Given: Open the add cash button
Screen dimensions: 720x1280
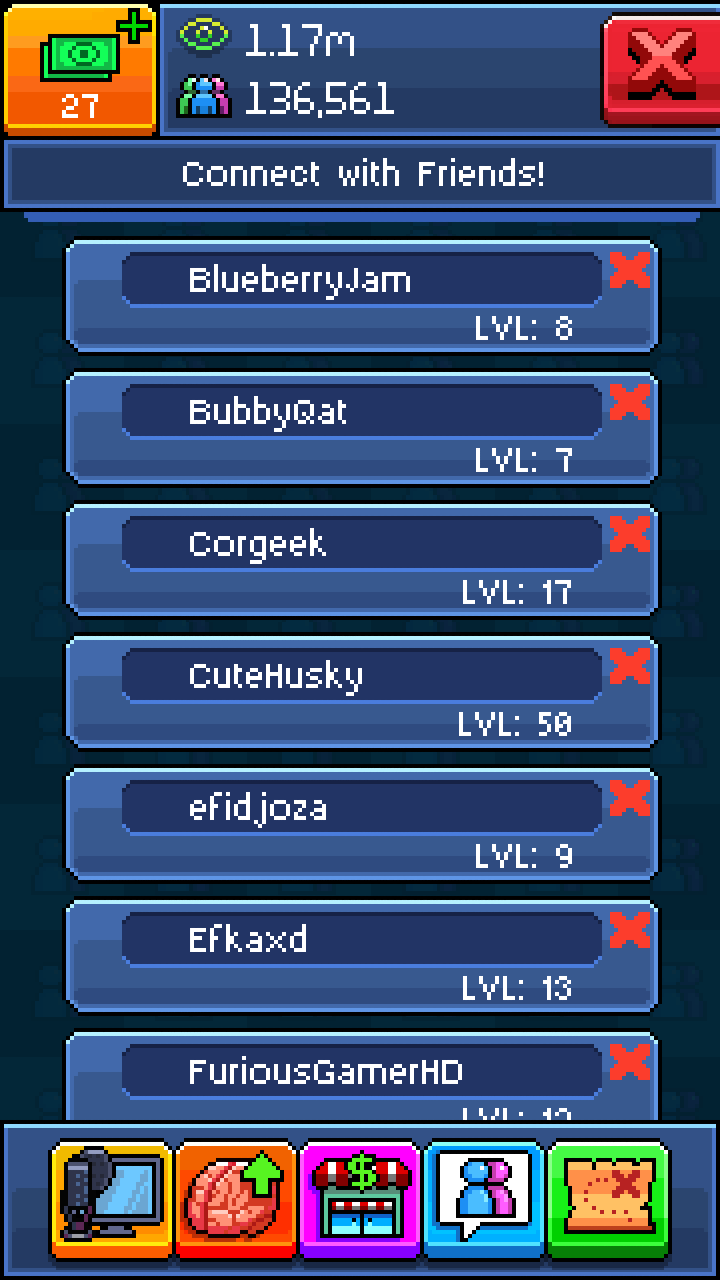Looking at the screenshot, I should click(x=80, y=70).
